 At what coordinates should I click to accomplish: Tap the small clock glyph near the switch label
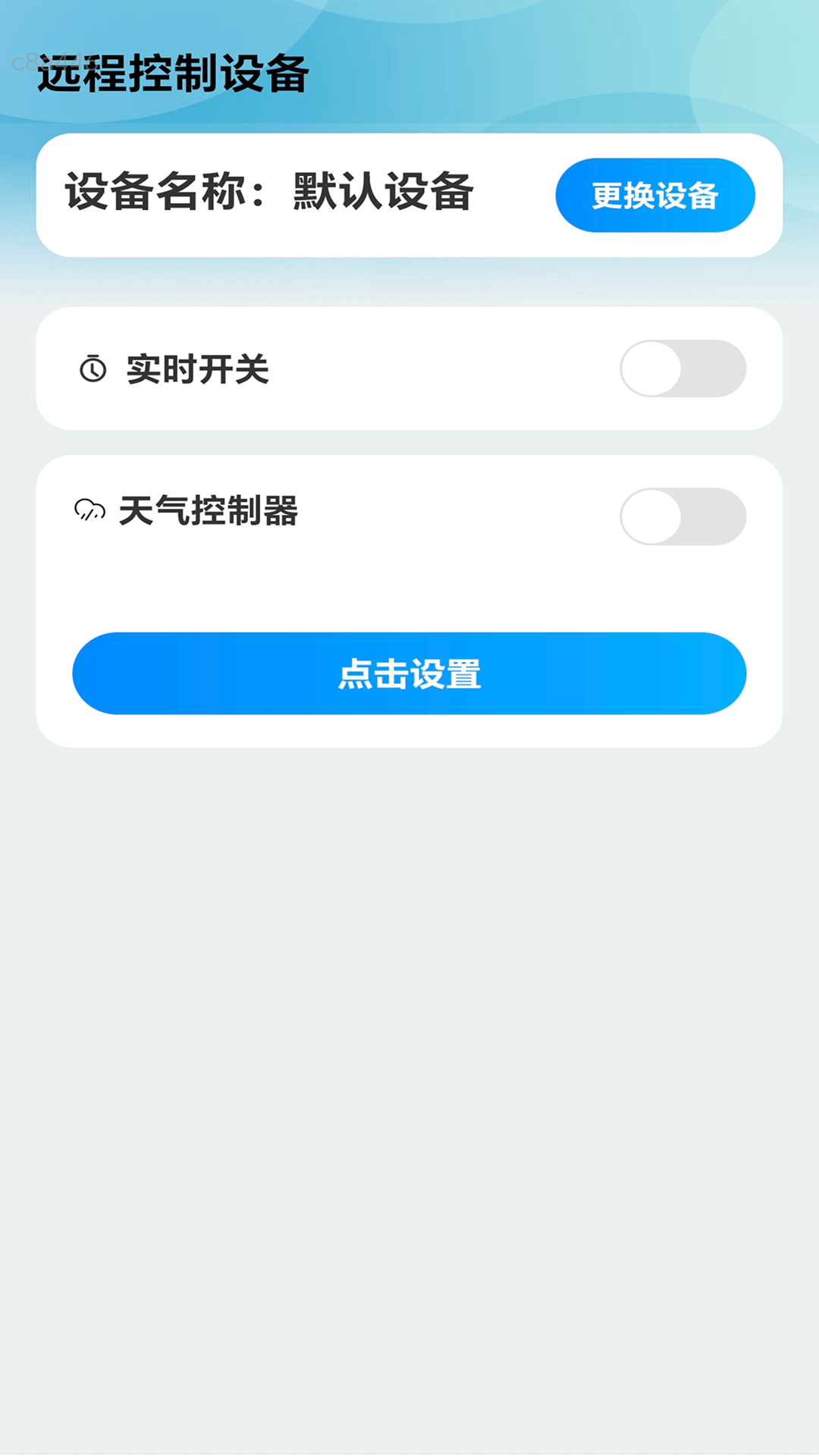(91, 369)
